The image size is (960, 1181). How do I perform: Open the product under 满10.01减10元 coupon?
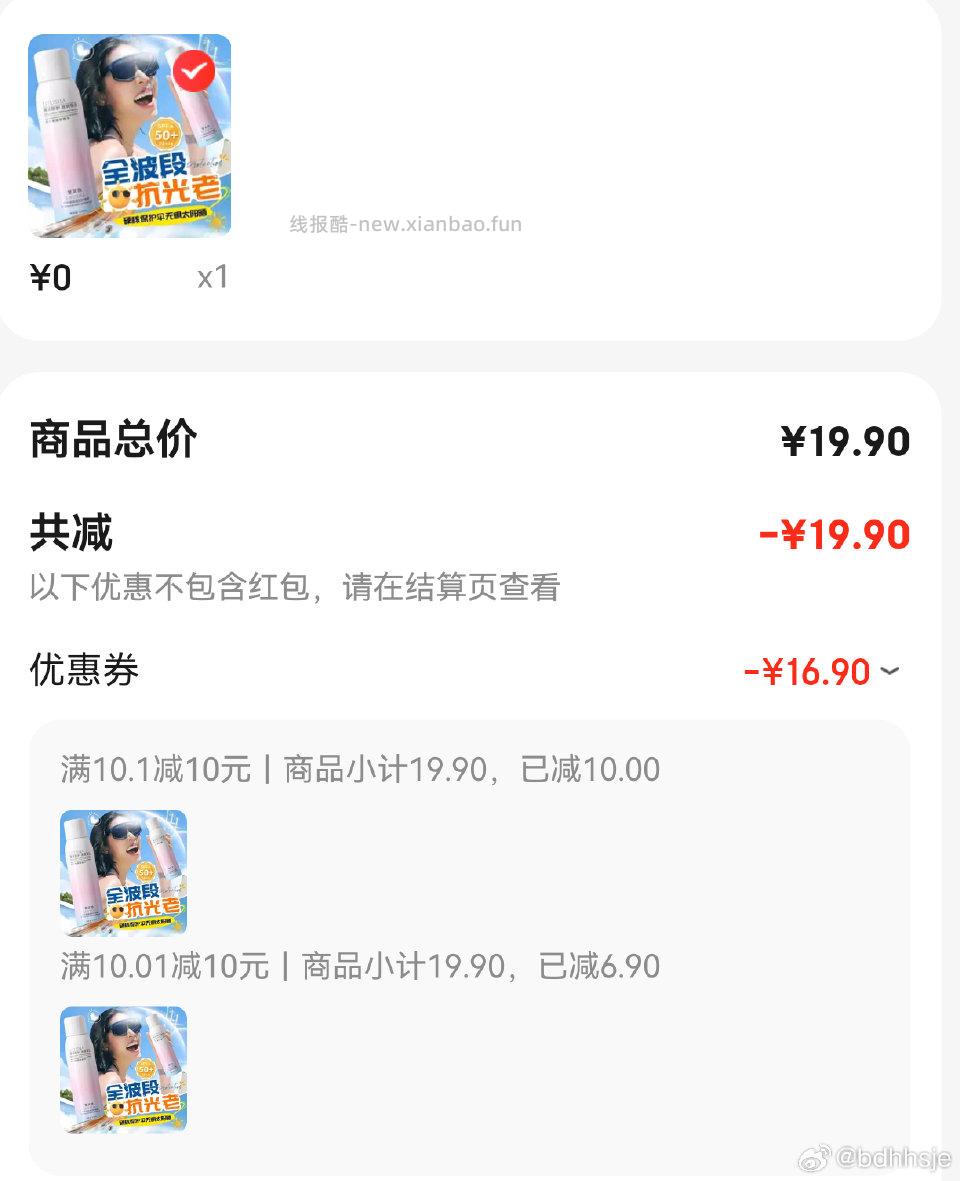(123, 1069)
